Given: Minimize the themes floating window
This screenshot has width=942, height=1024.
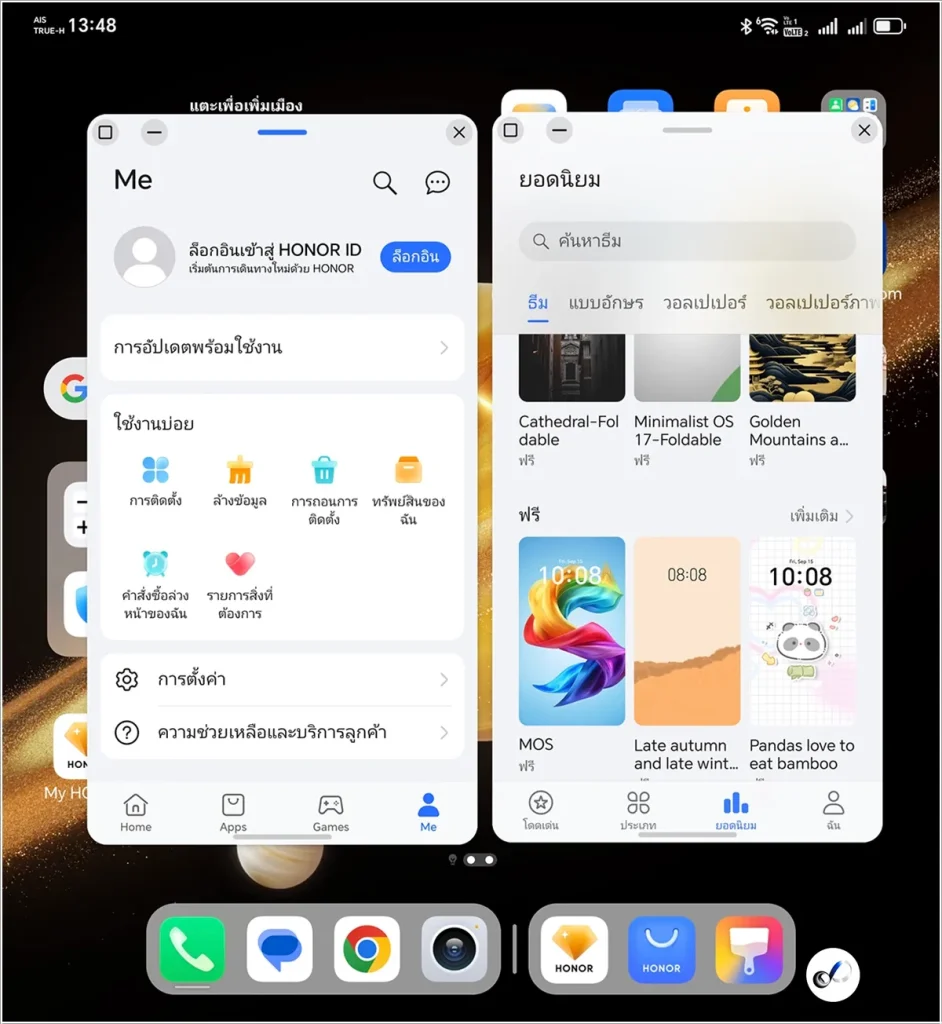Looking at the screenshot, I should tap(559, 130).
